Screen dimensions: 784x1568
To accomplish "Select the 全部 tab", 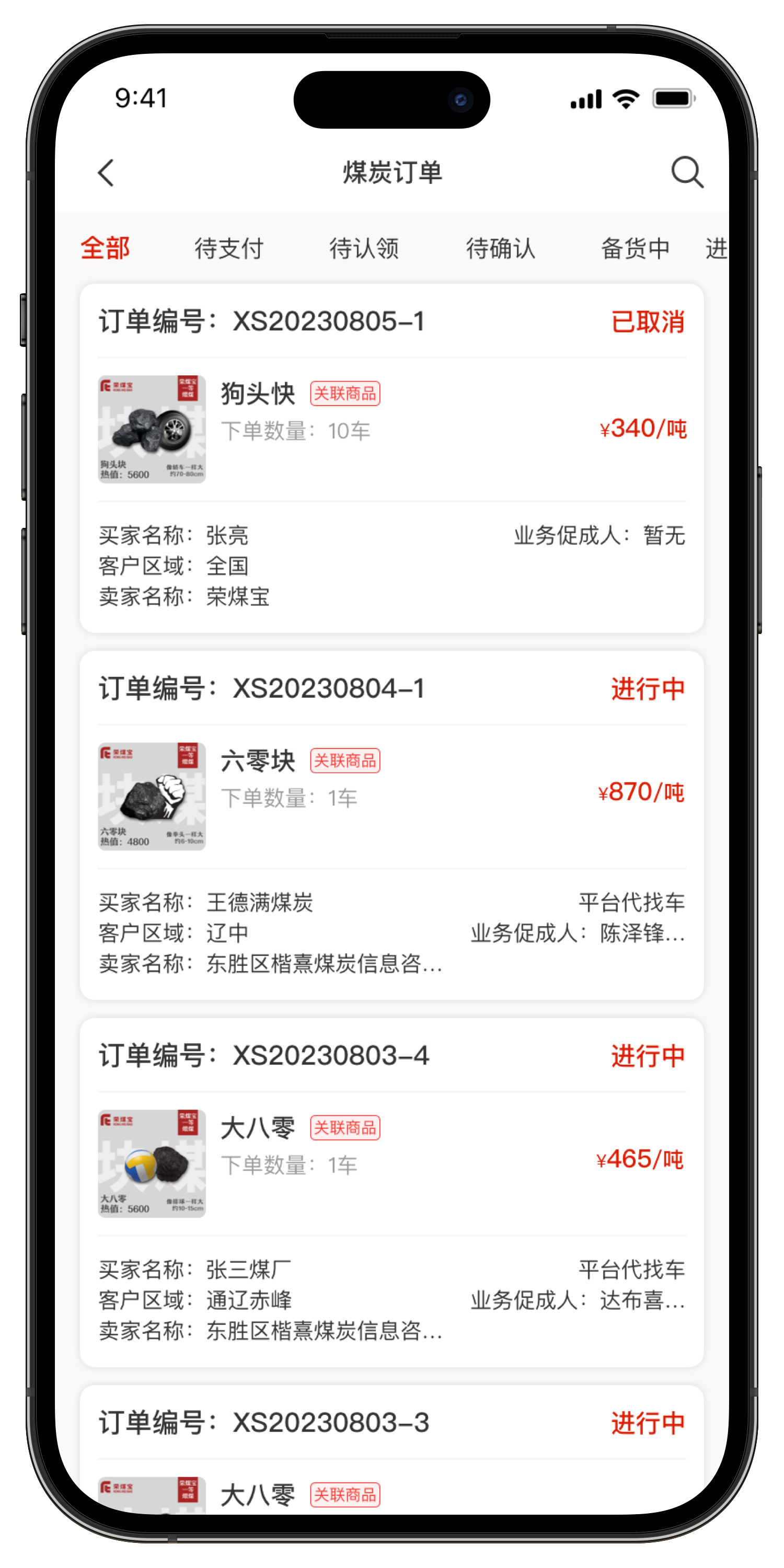I will pos(105,248).
